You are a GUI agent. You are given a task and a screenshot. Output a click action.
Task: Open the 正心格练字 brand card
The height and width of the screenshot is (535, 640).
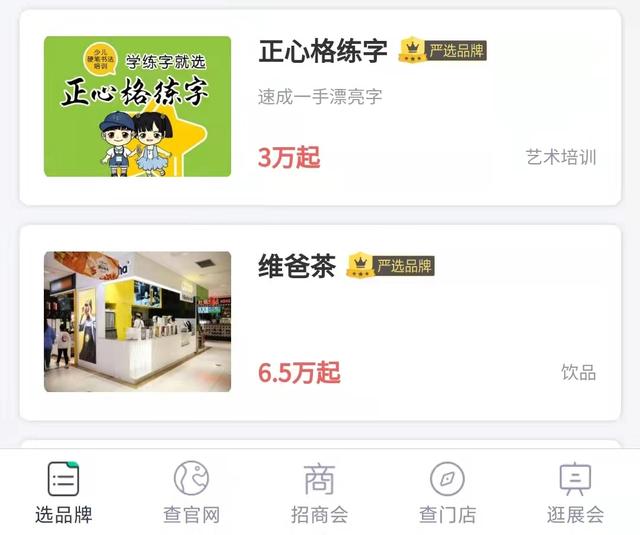pyautogui.click(x=320, y=107)
